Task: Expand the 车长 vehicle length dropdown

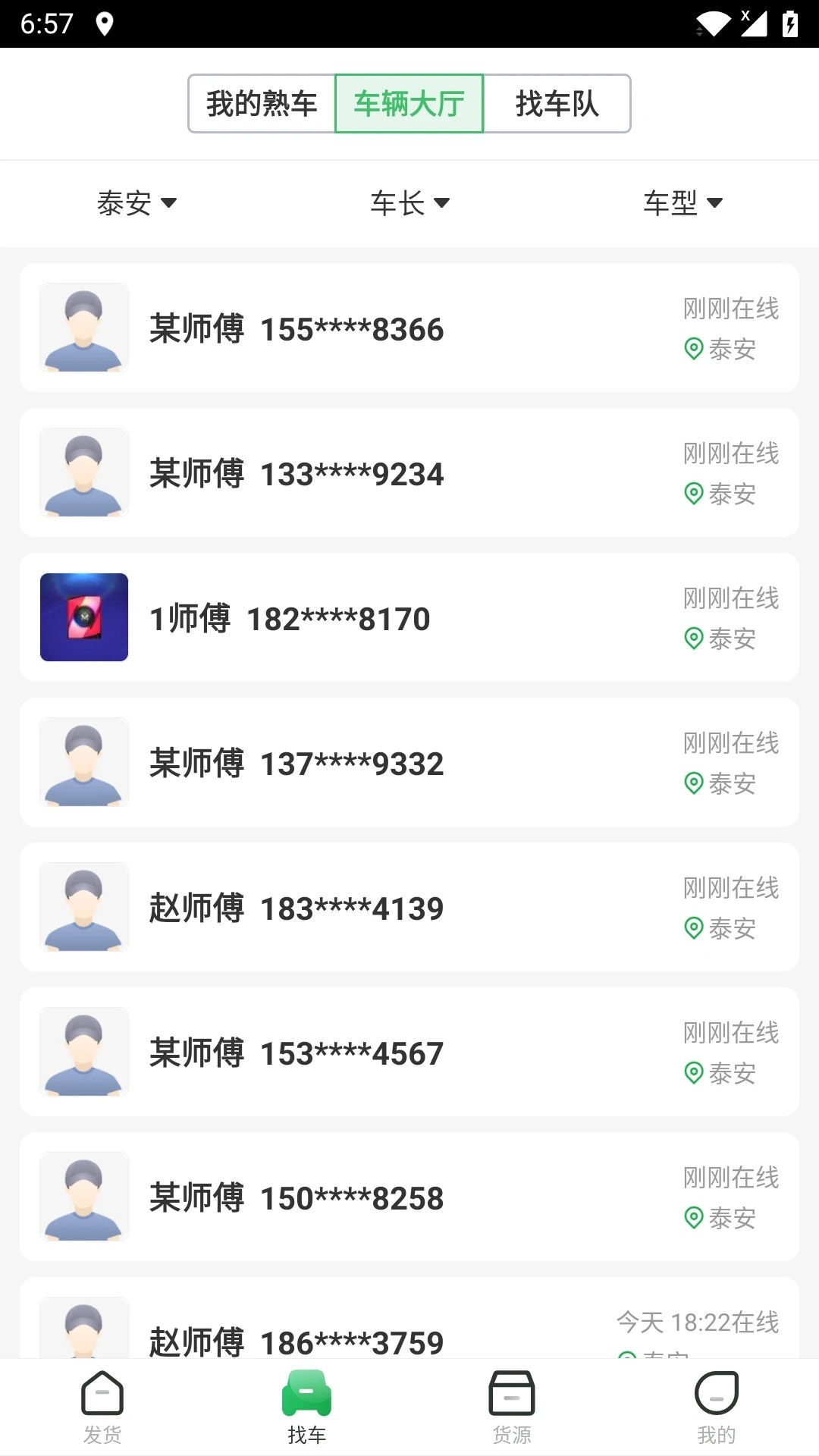Action: coord(409,202)
